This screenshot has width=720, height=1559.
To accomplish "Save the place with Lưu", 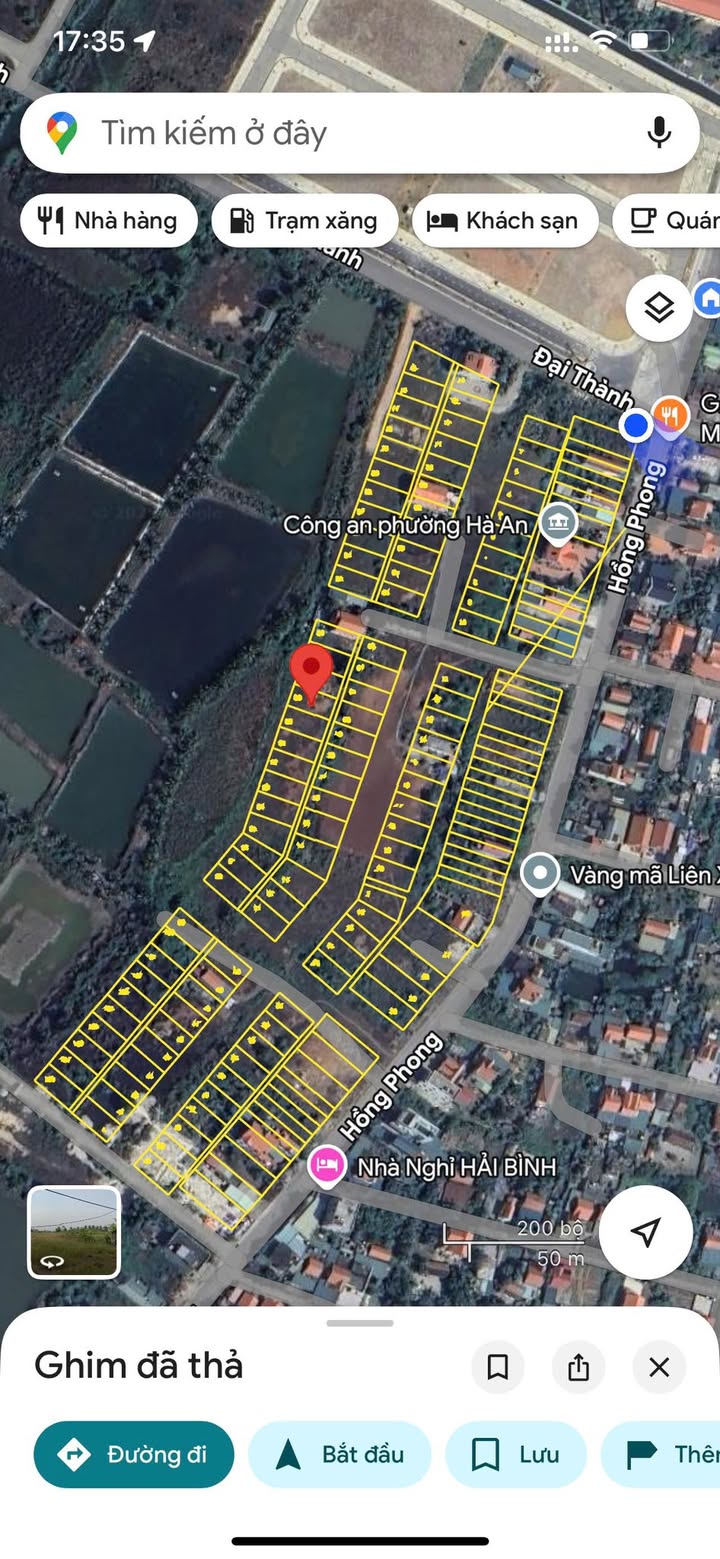I will pyautogui.click(x=516, y=1454).
